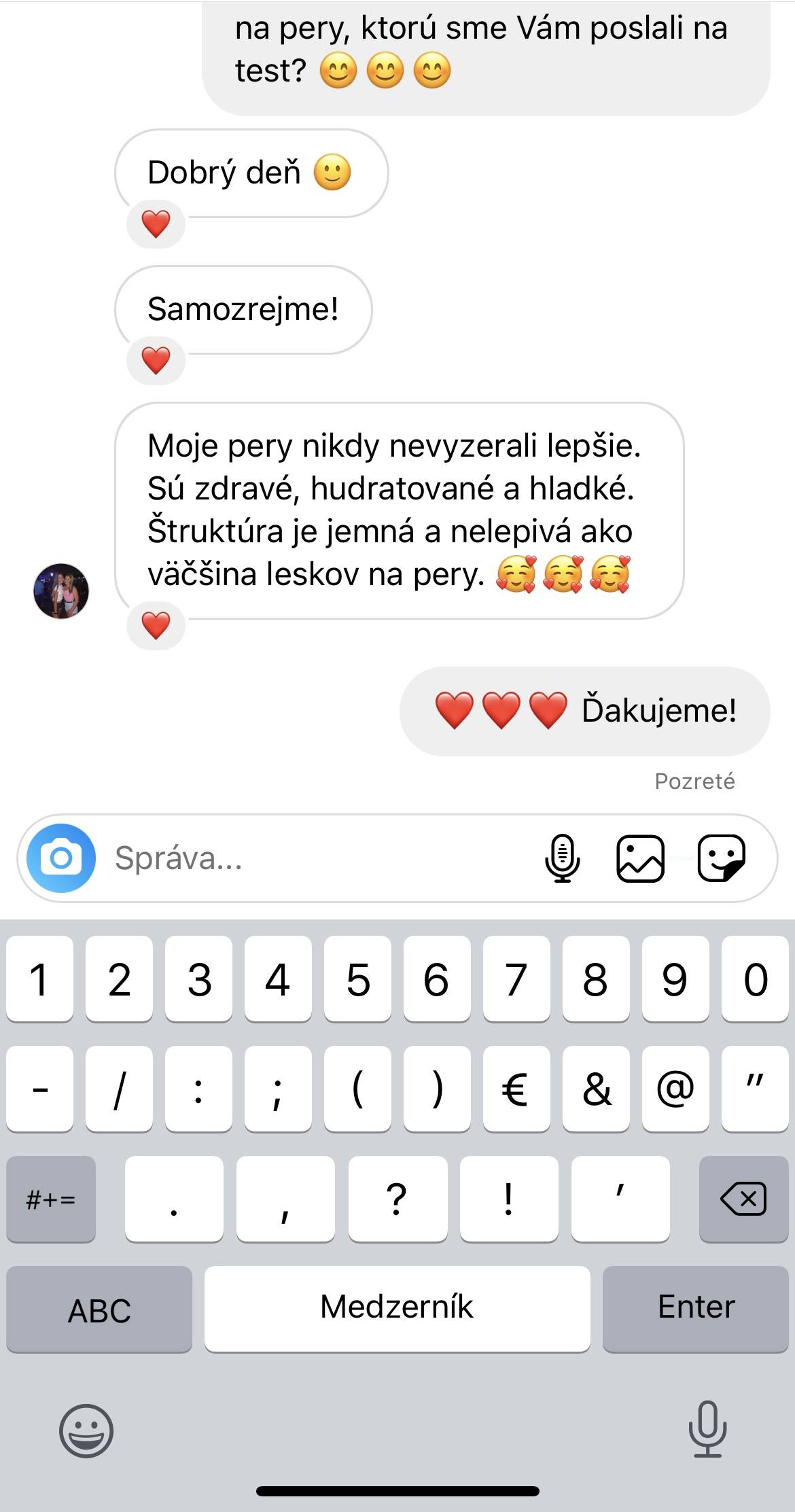Tap the heart reaction under Samozrejme!
This screenshot has width=795, height=1512.
(x=156, y=360)
